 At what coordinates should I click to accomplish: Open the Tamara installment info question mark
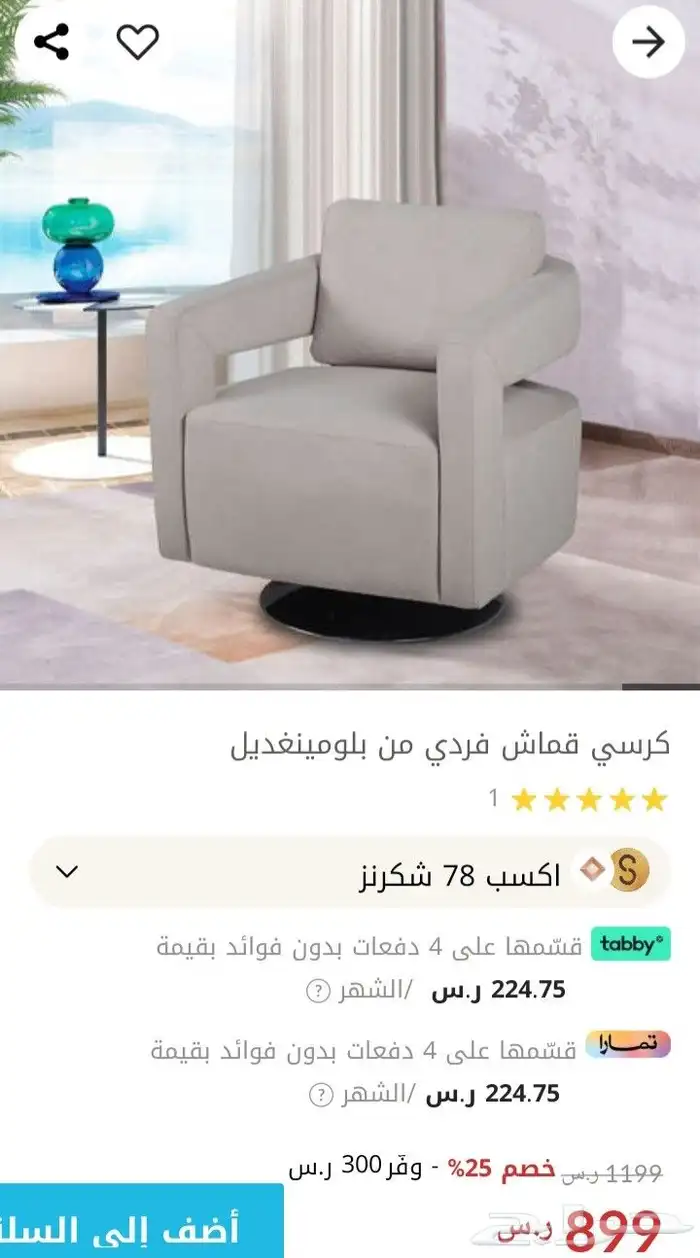coord(320,1095)
